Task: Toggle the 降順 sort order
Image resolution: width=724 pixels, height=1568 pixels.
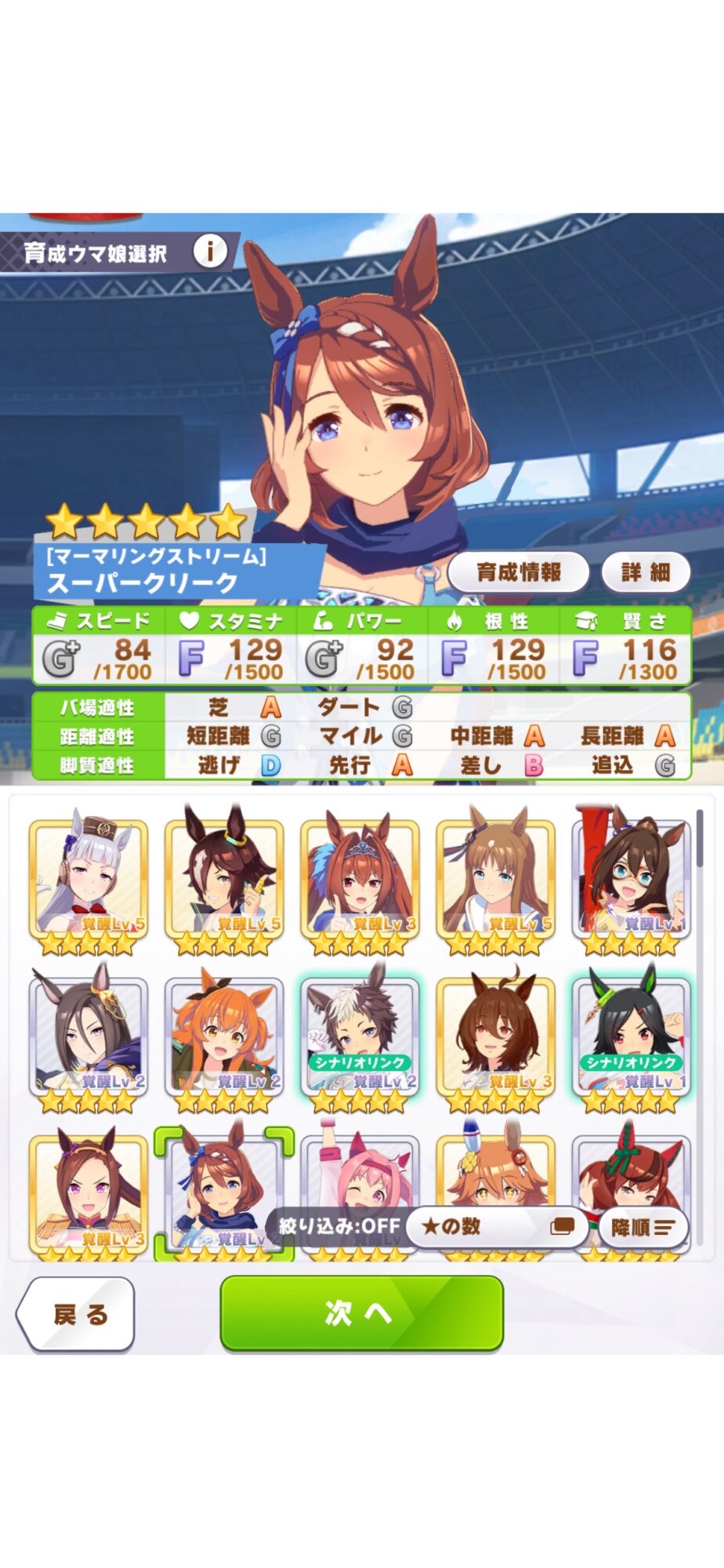Action: click(x=643, y=1228)
